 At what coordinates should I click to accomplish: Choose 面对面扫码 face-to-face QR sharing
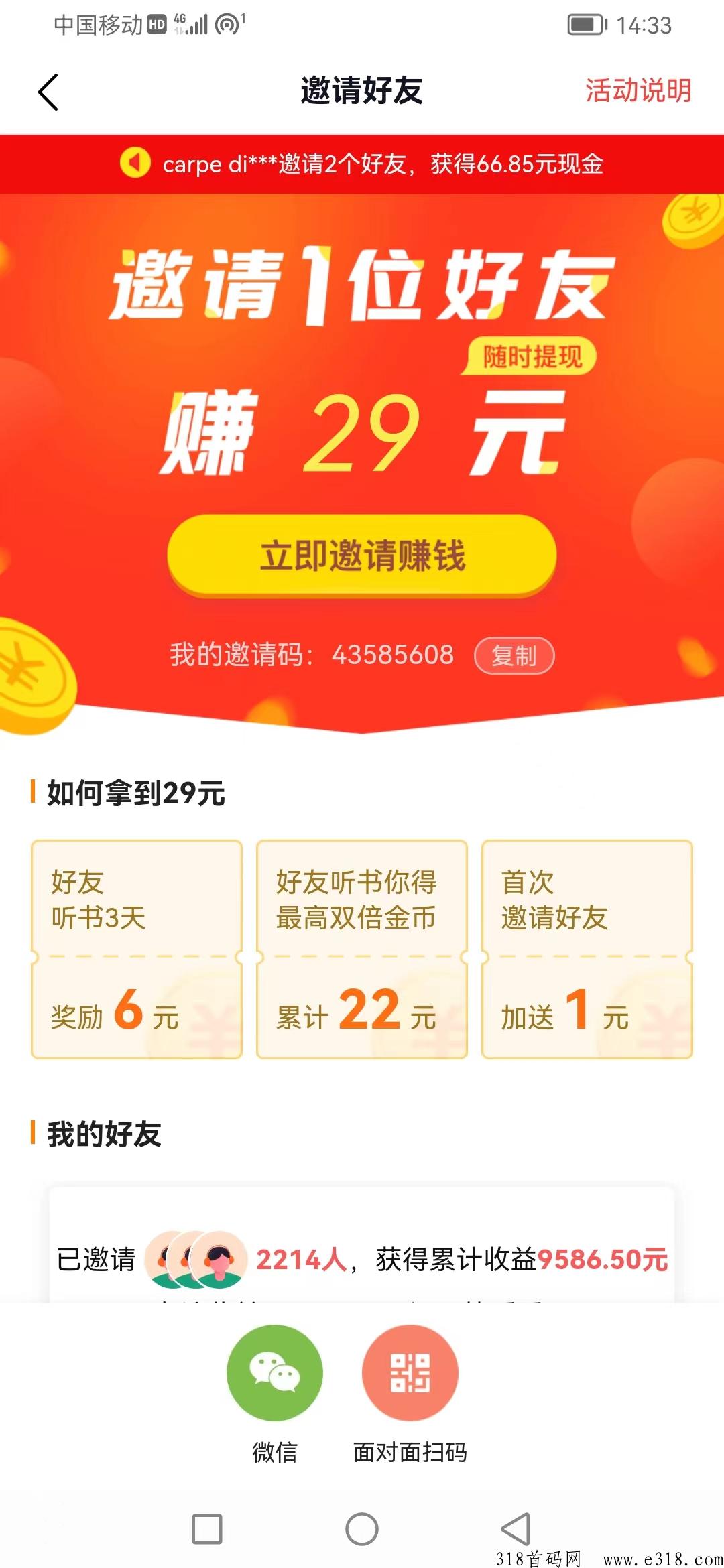pyautogui.click(x=410, y=1374)
